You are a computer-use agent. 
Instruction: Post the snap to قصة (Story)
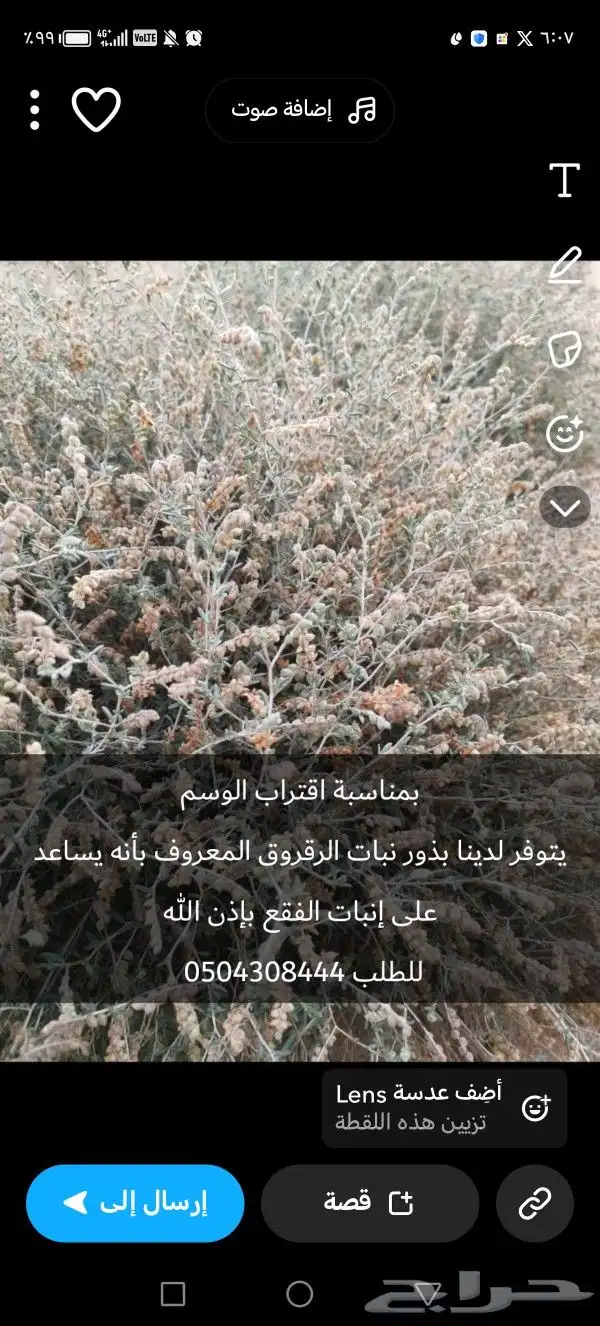coord(370,1204)
